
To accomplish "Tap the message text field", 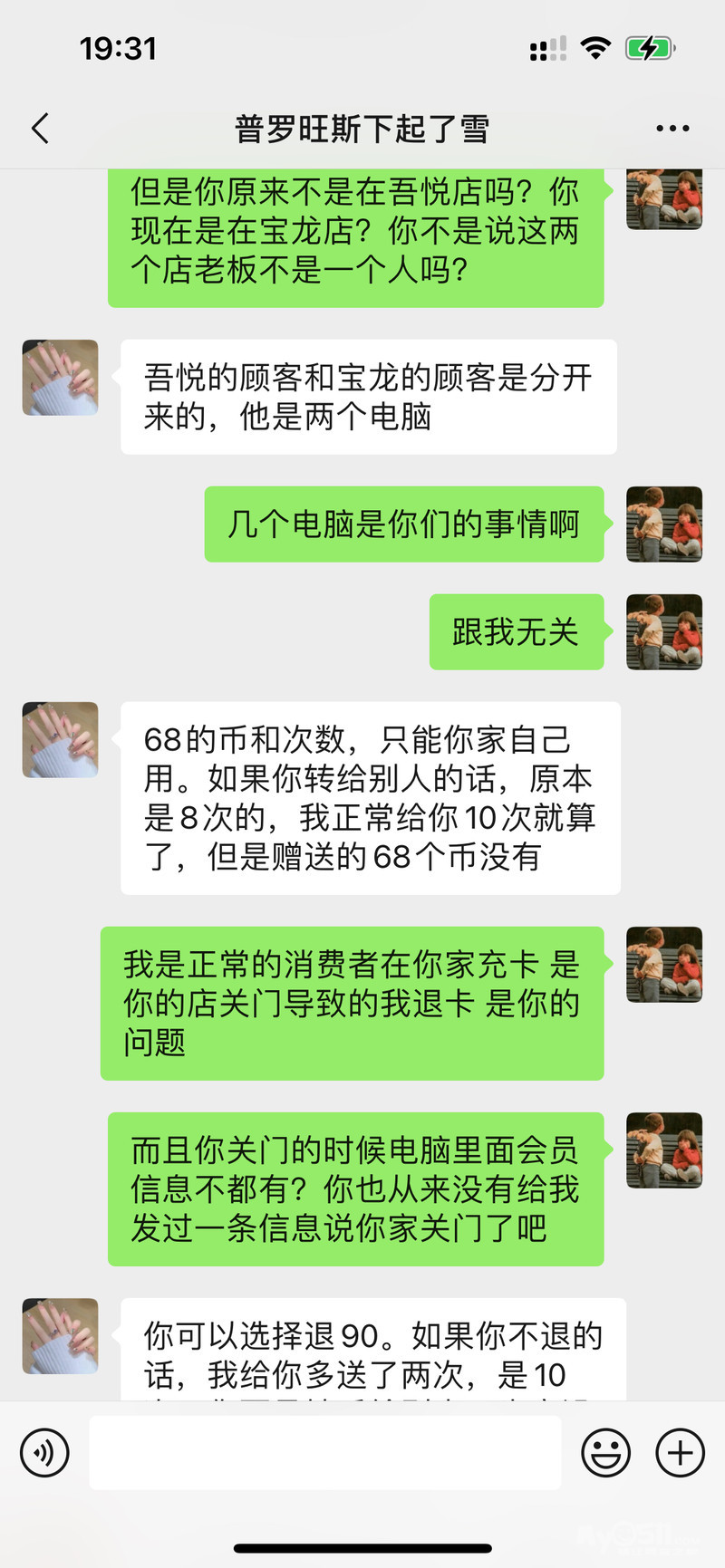I will tap(324, 1453).
